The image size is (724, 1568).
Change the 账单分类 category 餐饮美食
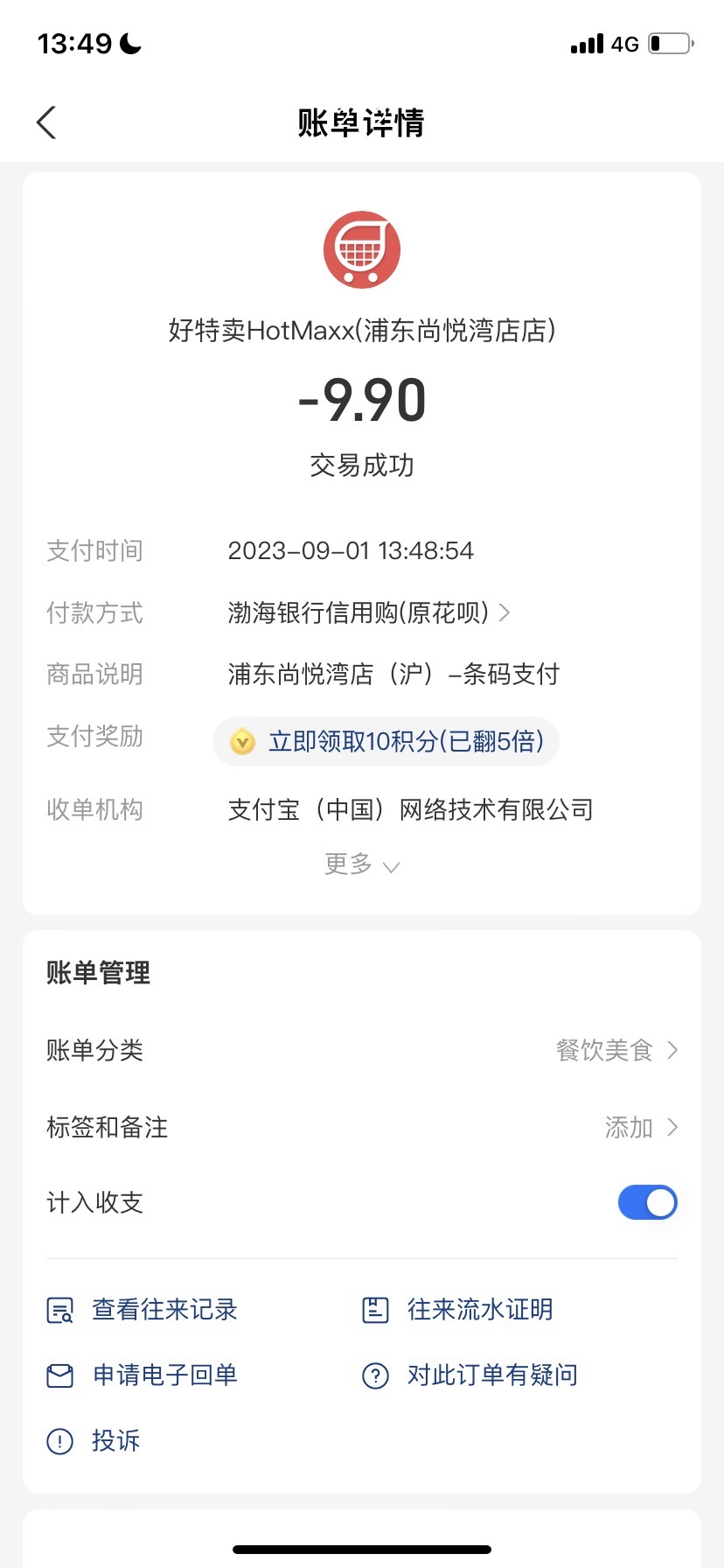[362, 1050]
